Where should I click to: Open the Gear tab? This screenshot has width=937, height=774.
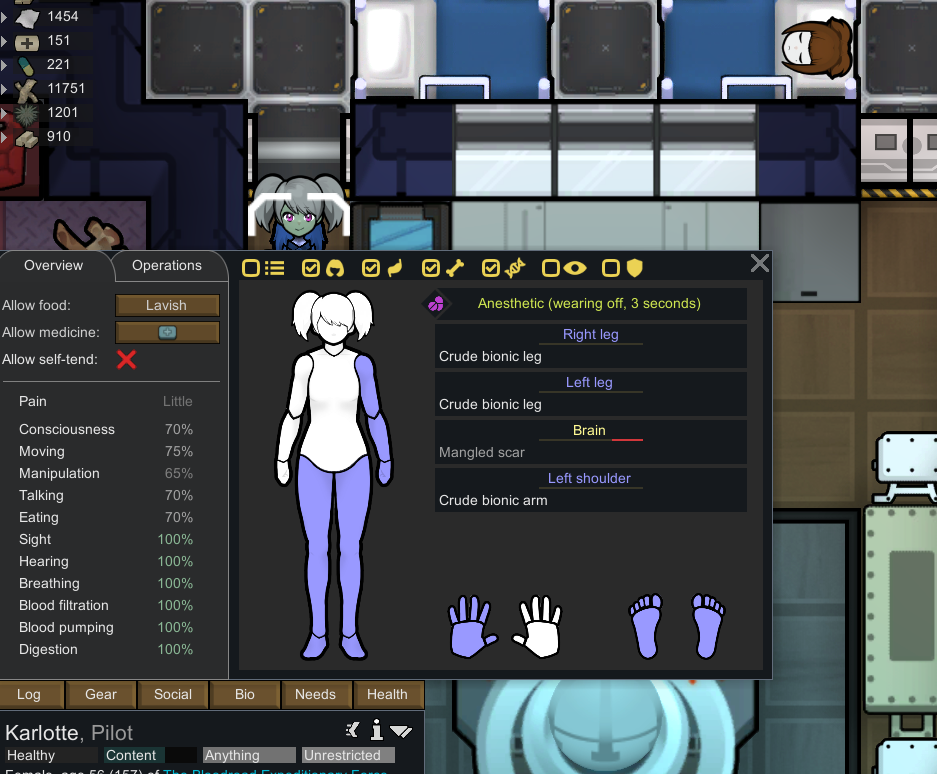[x=101, y=695]
